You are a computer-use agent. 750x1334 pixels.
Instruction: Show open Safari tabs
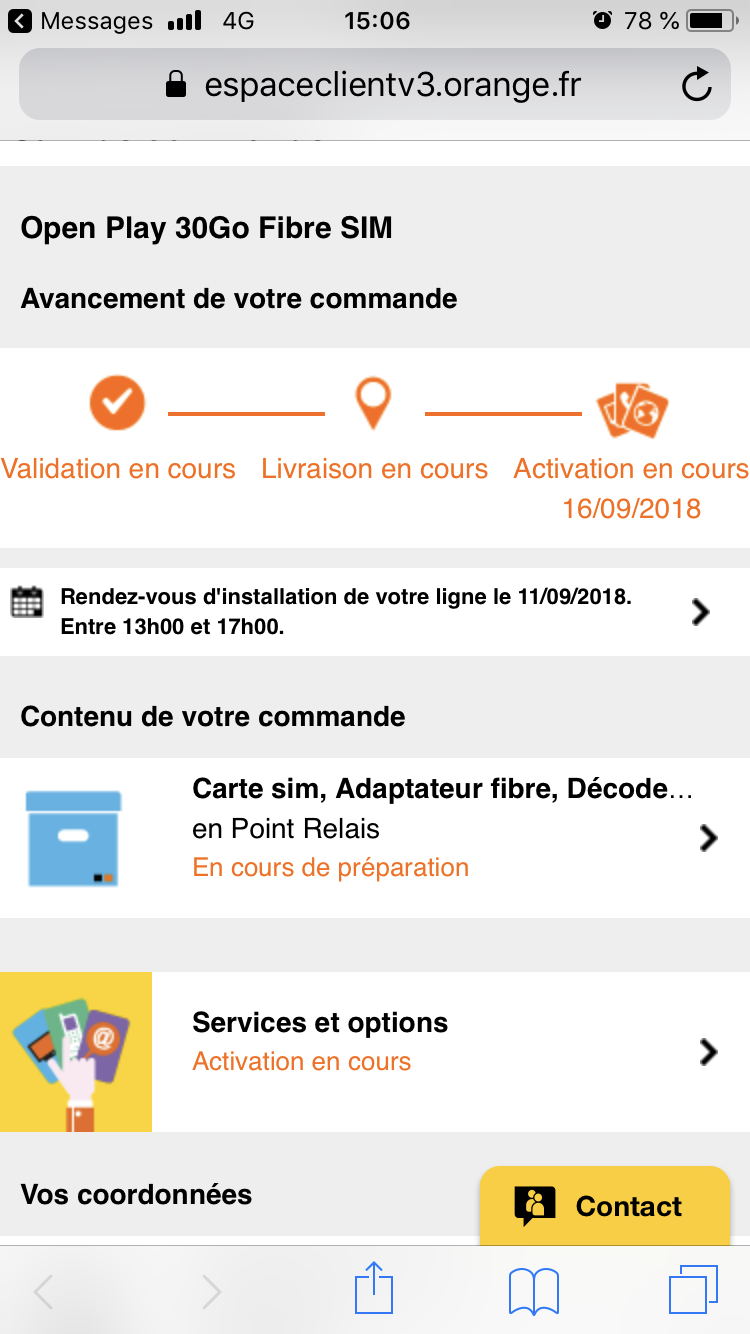point(692,1290)
